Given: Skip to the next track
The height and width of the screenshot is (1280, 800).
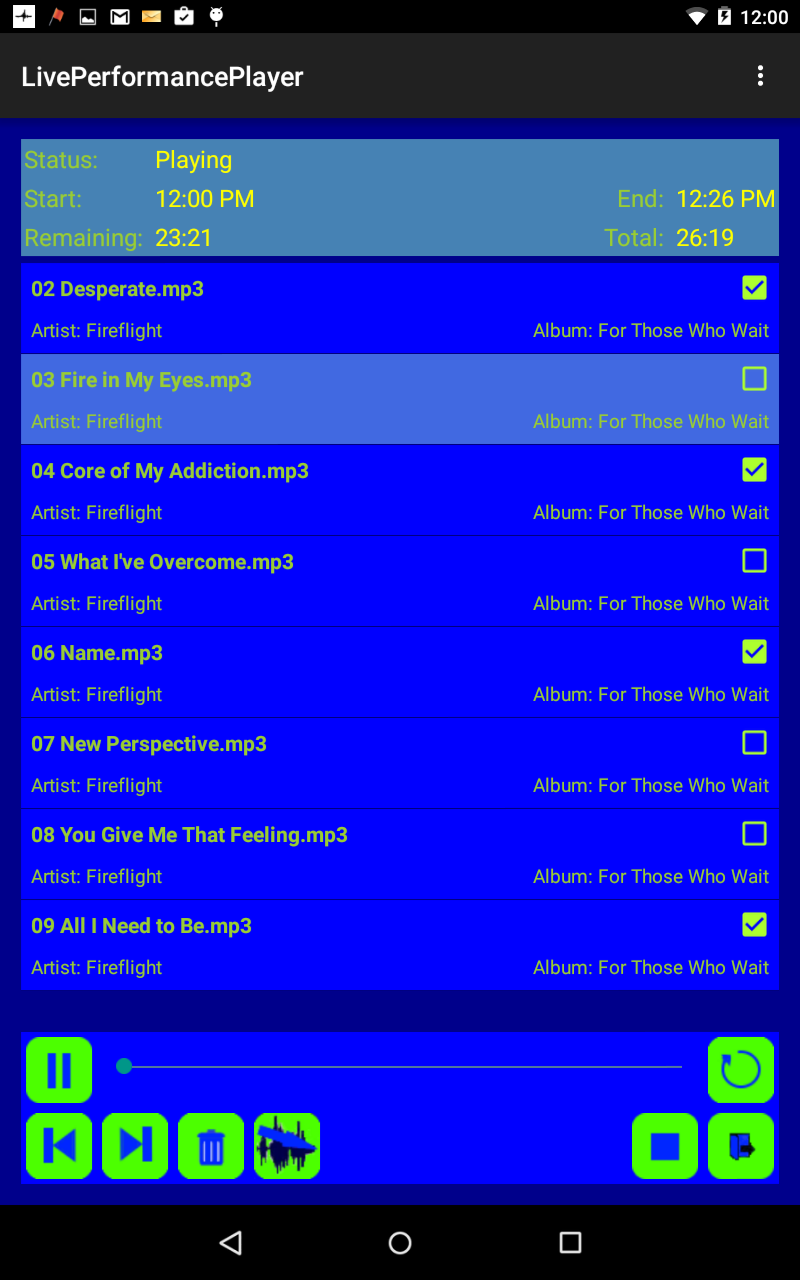Looking at the screenshot, I should tap(134, 1146).
